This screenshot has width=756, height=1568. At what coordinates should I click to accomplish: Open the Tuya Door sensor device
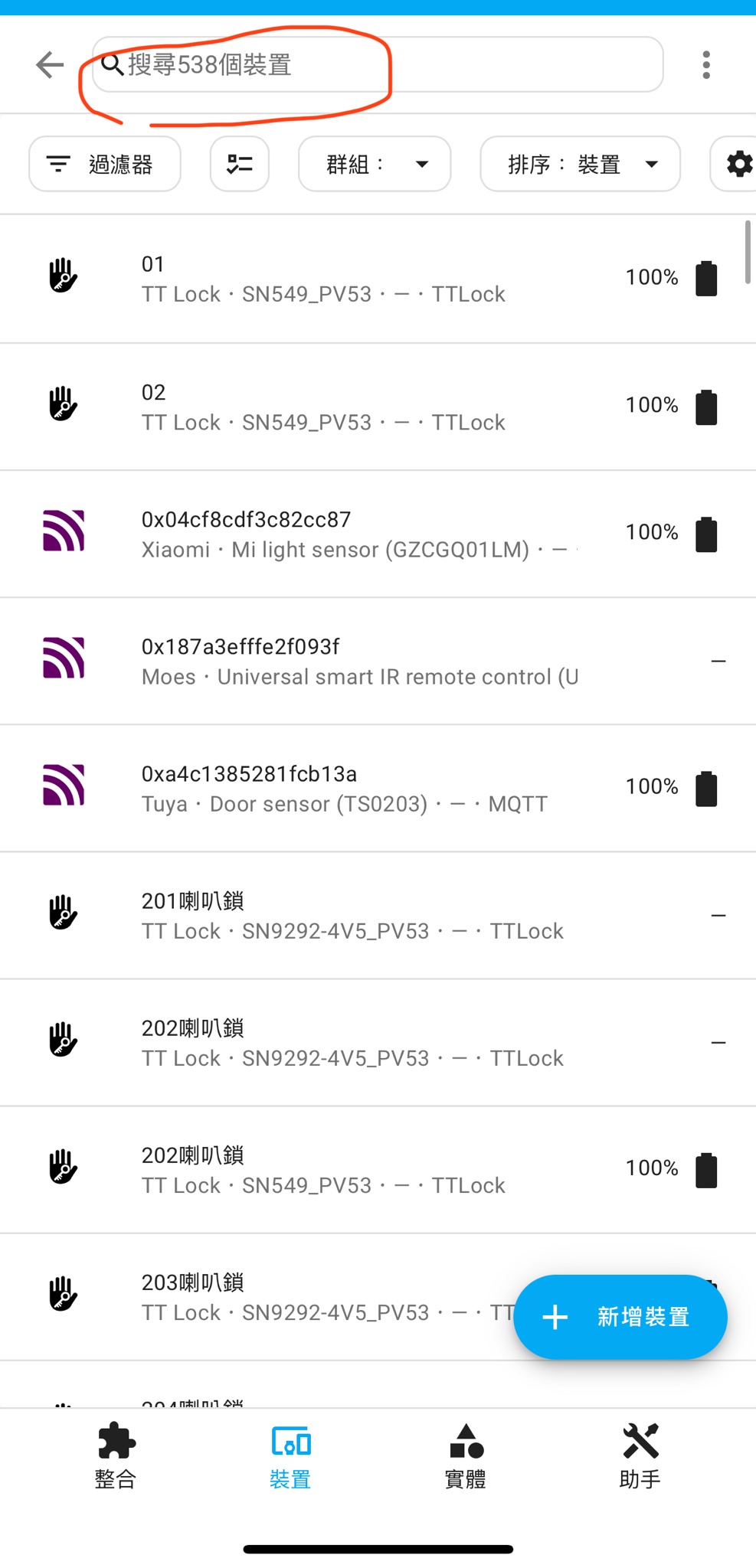344,789
